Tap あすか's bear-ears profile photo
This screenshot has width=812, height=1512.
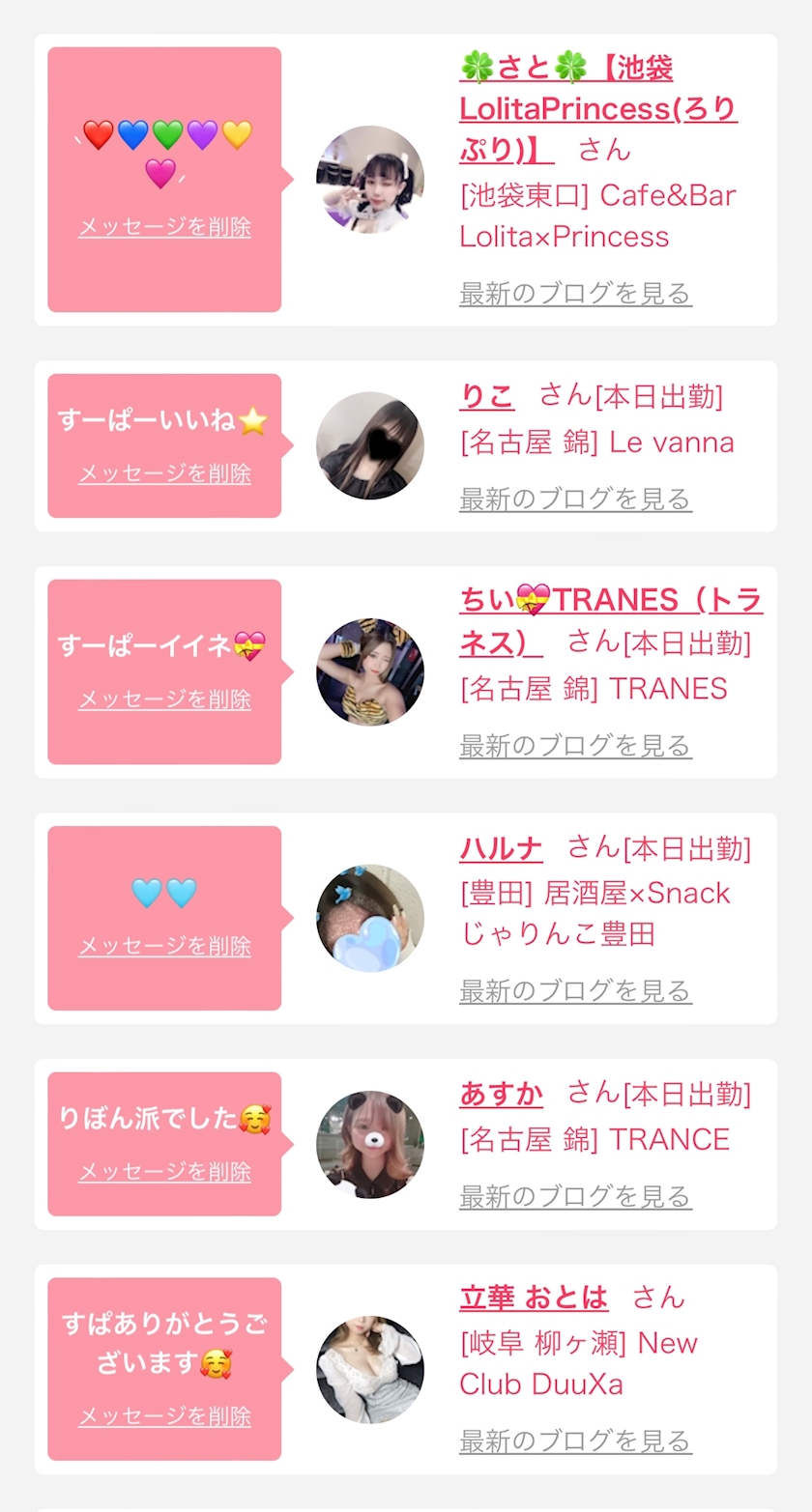(370, 1145)
